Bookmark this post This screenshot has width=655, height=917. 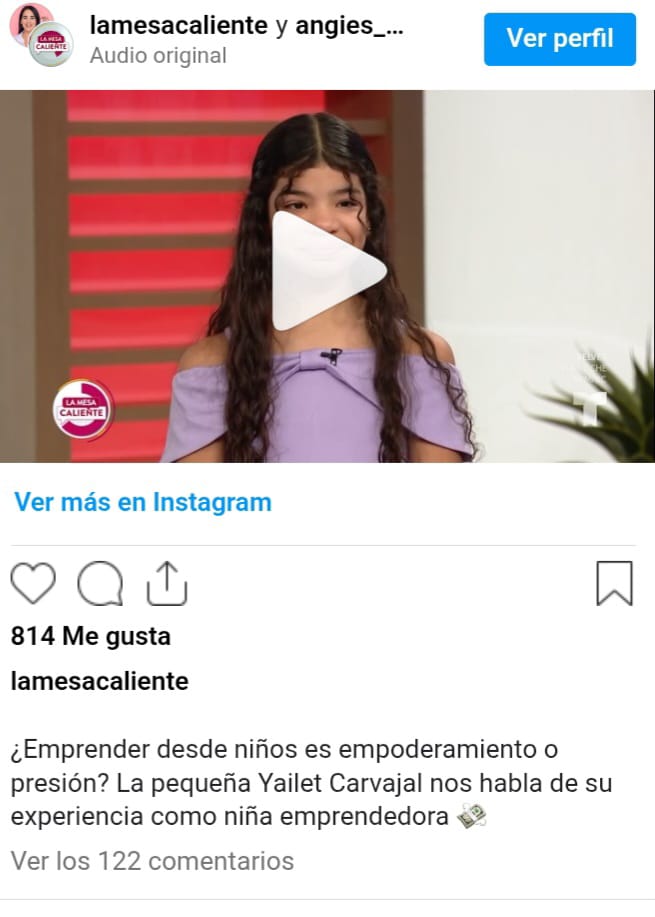[x=614, y=583]
